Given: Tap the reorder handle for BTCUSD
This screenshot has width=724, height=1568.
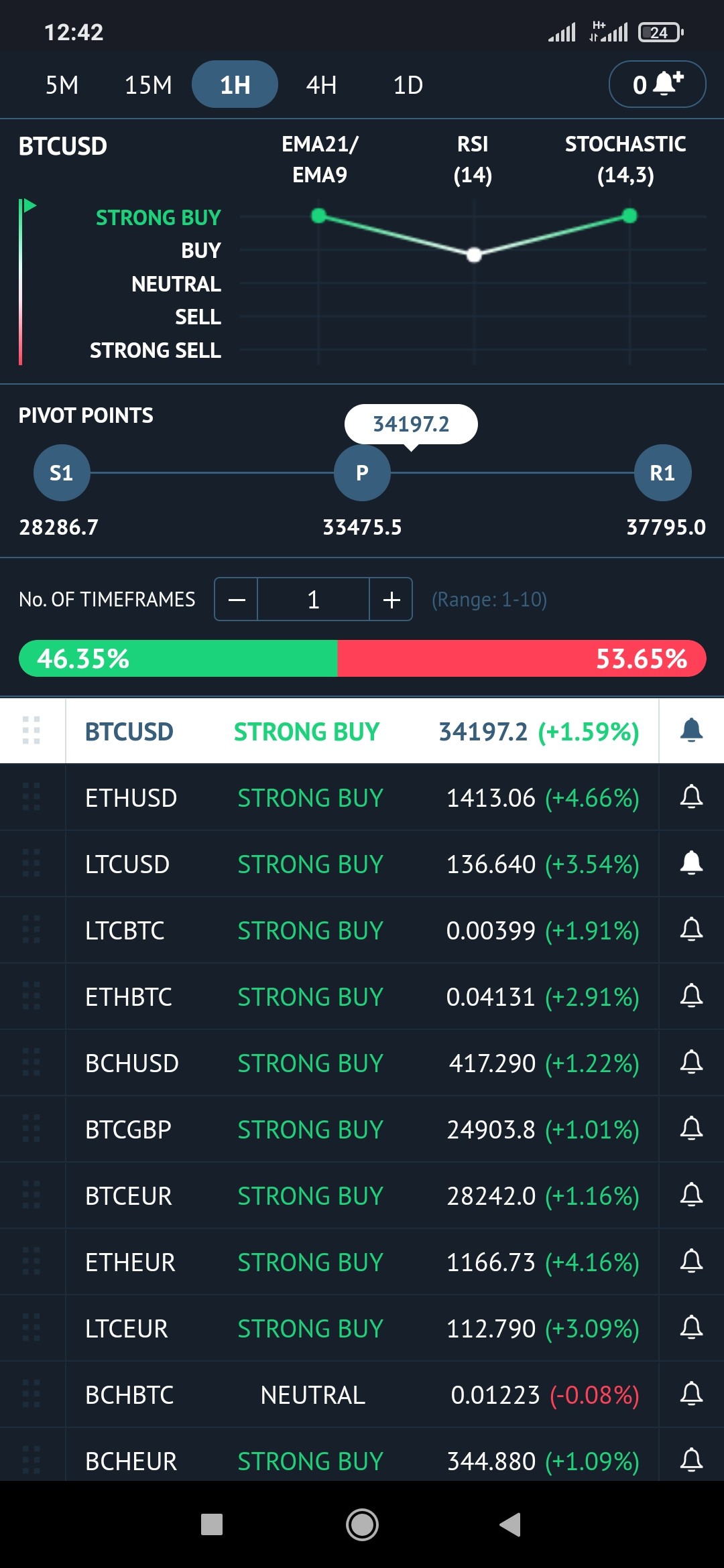Looking at the screenshot, I should click(x=32, y=730).
